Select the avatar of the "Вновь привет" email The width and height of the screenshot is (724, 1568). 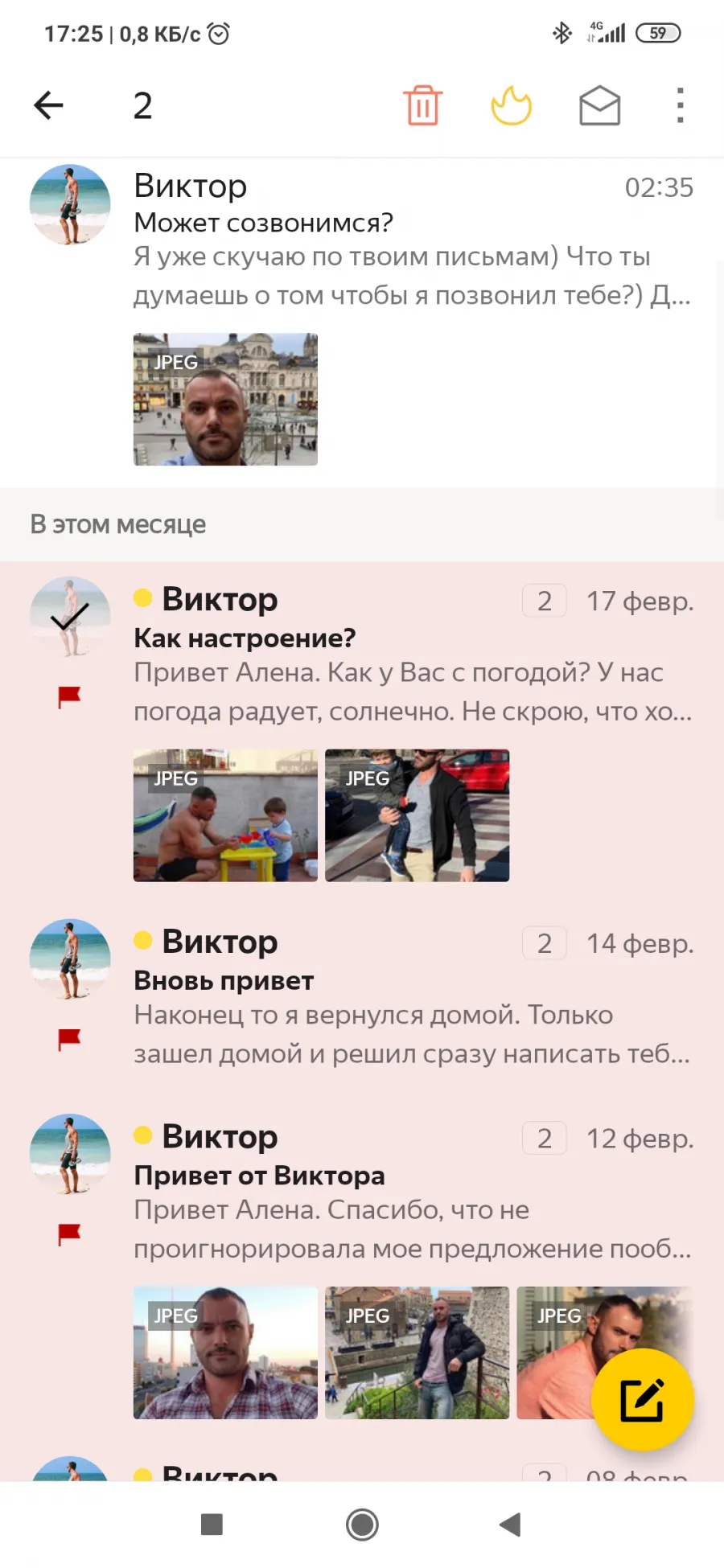(x=70, y=959)
